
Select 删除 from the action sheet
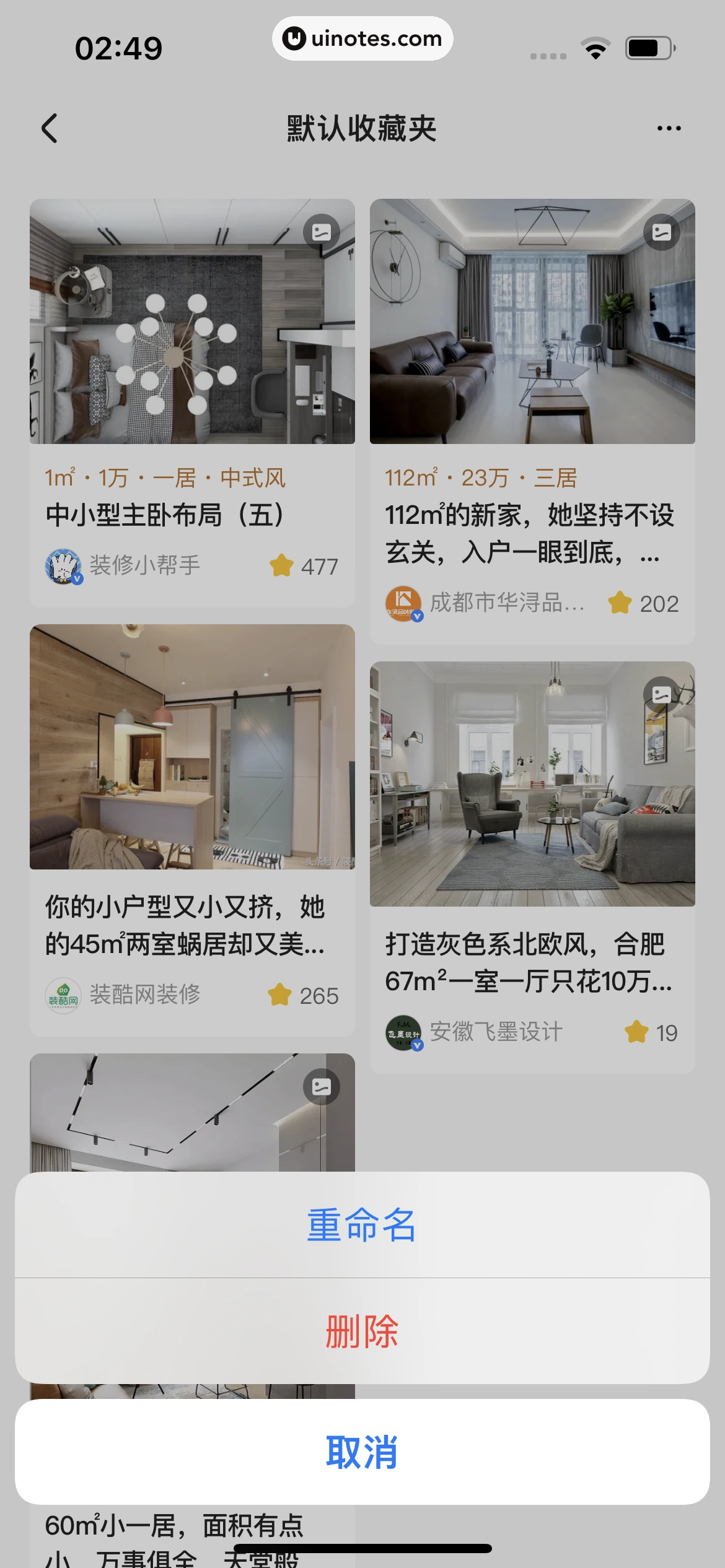pyautogui.click(x=362, y=1331)
